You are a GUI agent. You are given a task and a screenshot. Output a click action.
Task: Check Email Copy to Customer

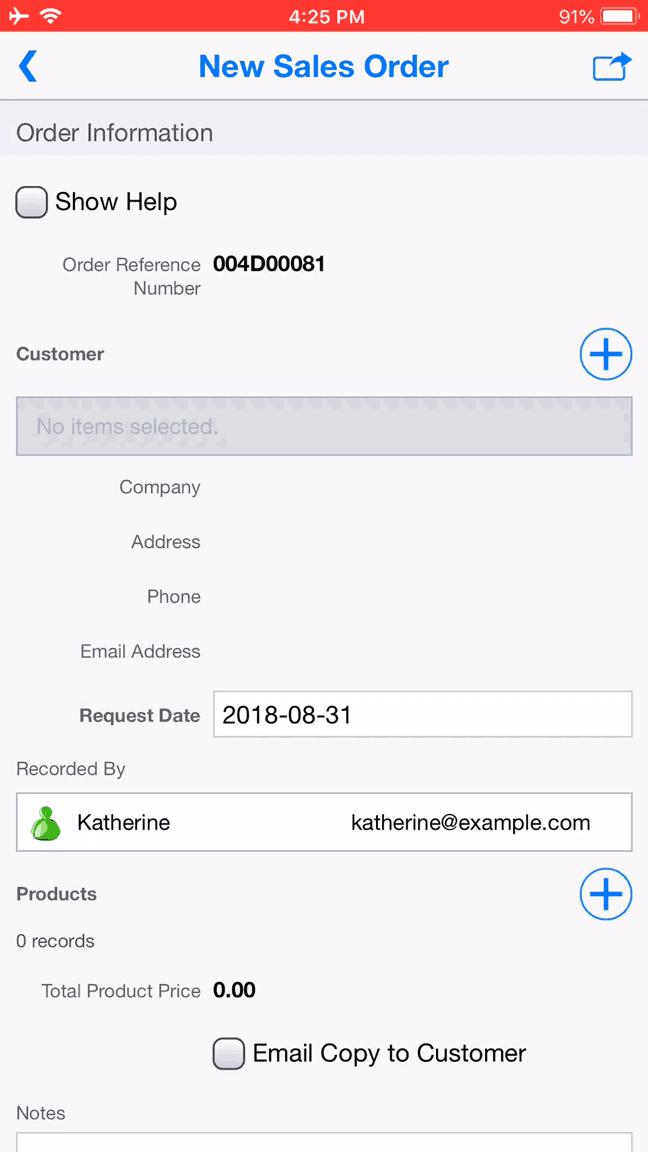pyautogui.click(x=229, y=1053)
